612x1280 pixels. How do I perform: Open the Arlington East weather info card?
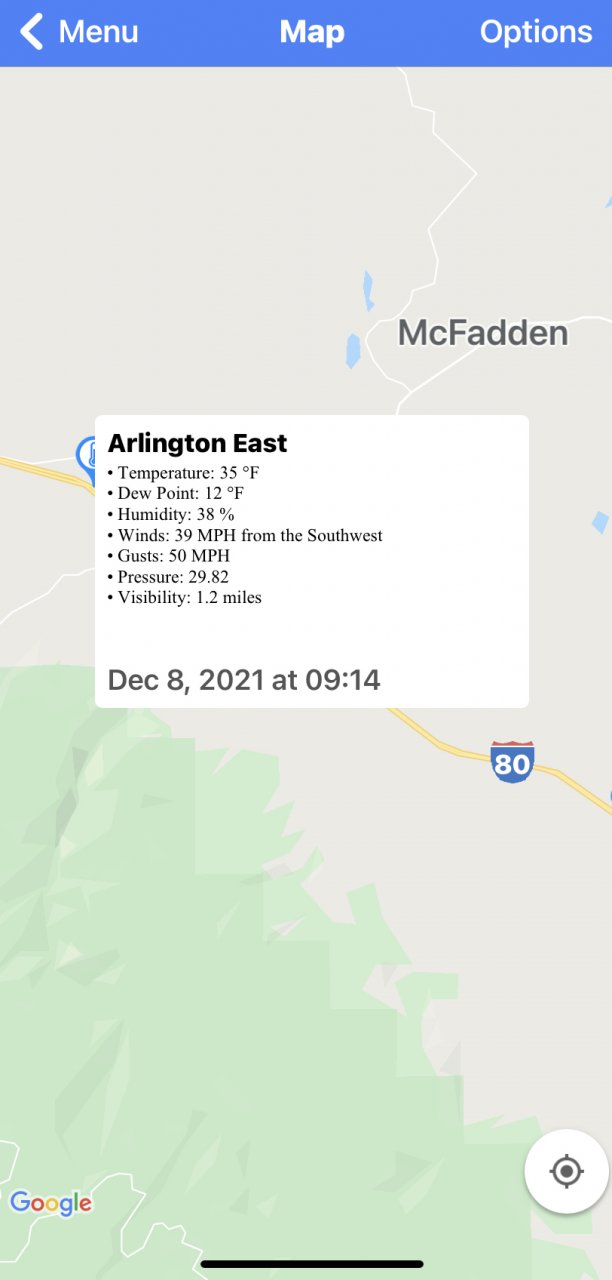pyautogui.click(x=311, y=560)
